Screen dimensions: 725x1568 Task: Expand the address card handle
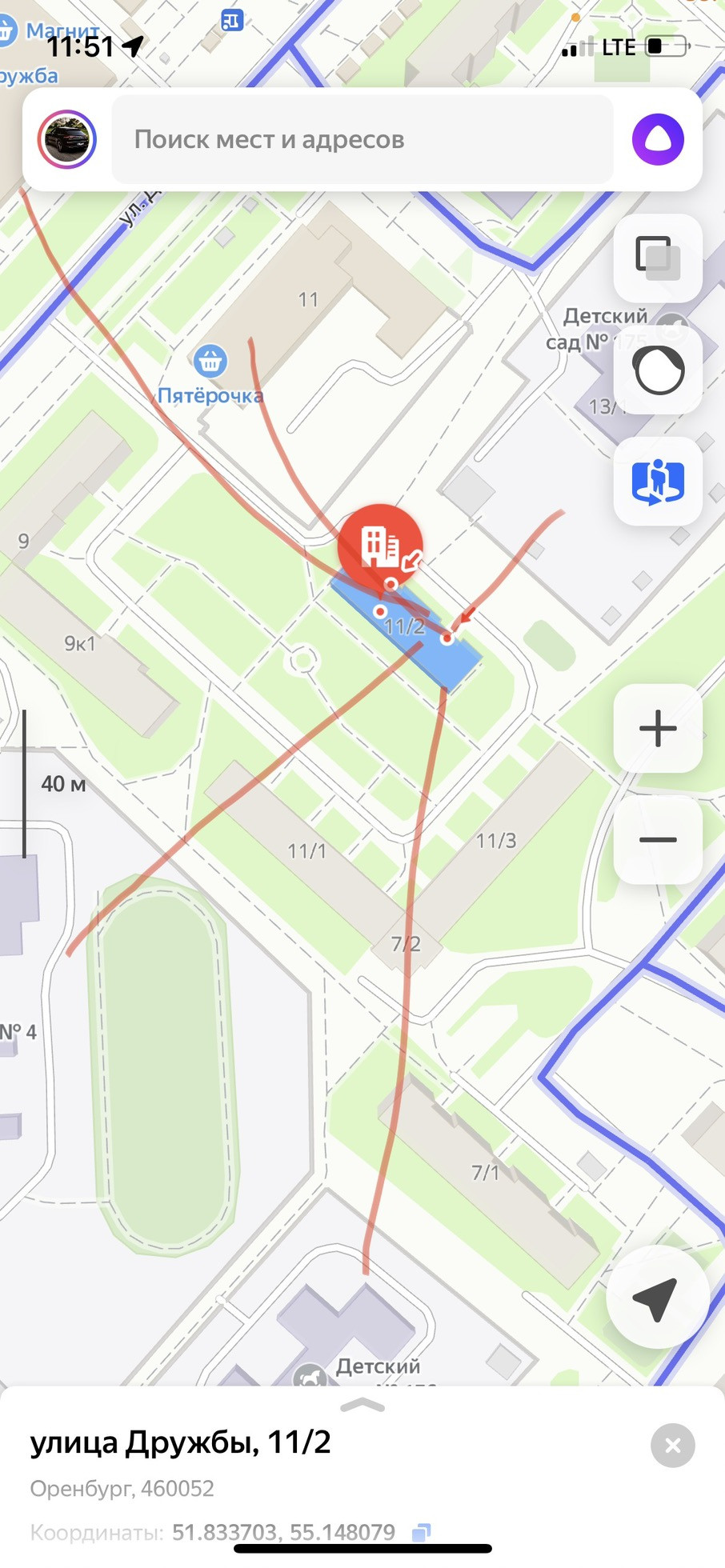(x=362, y=1406)
